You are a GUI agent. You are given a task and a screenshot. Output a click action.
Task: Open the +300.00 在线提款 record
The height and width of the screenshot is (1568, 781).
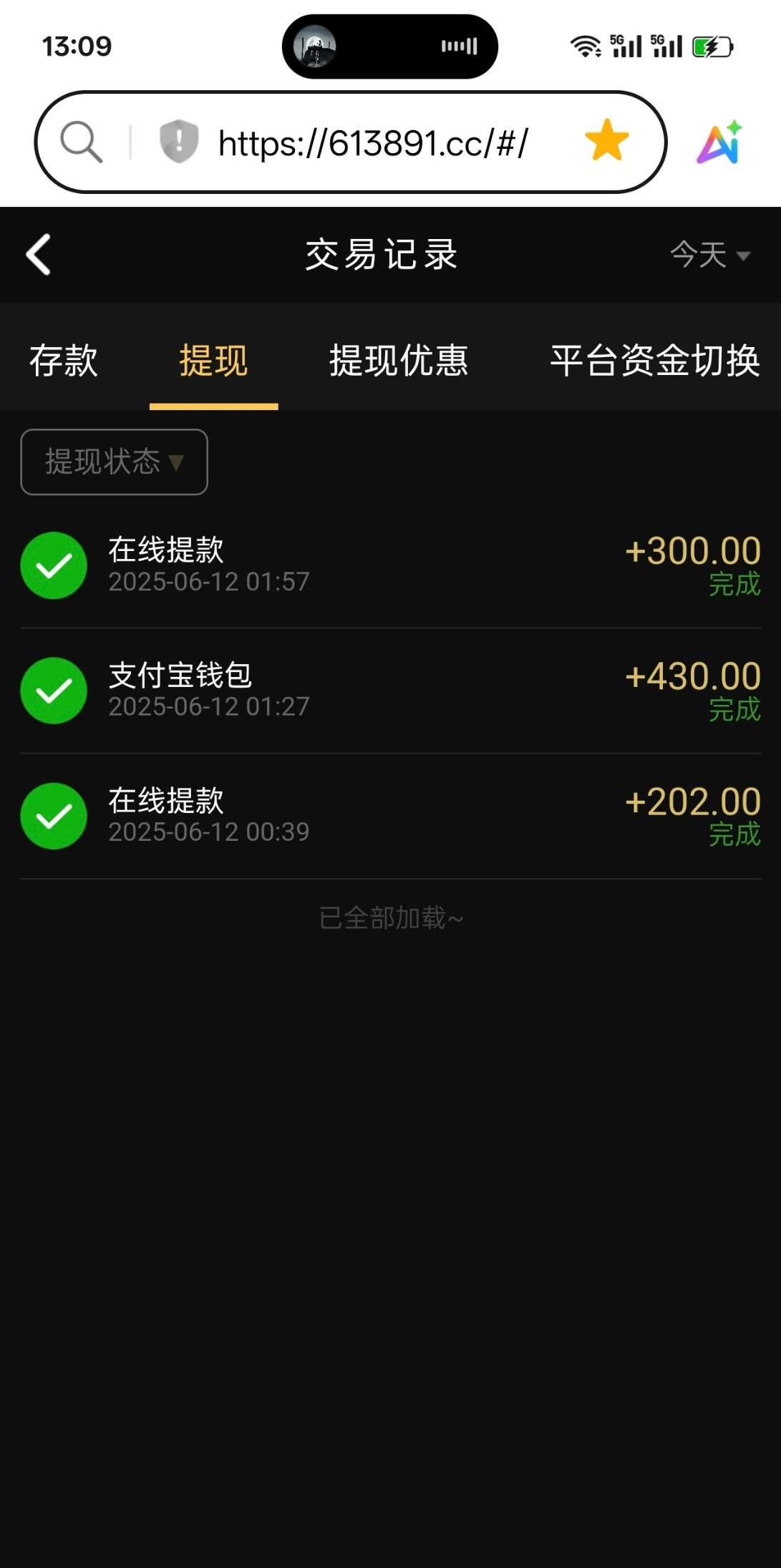(390, 565)
